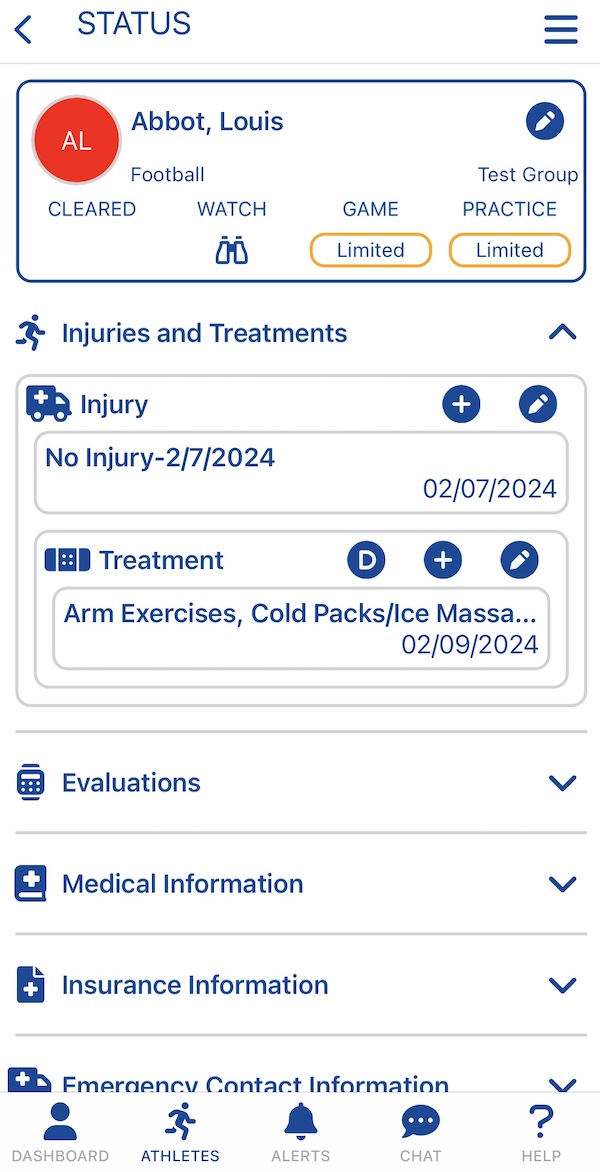Expand the Evaluations section
The height and width of the screenshot is (1172, 600).
tap(300, 783)
